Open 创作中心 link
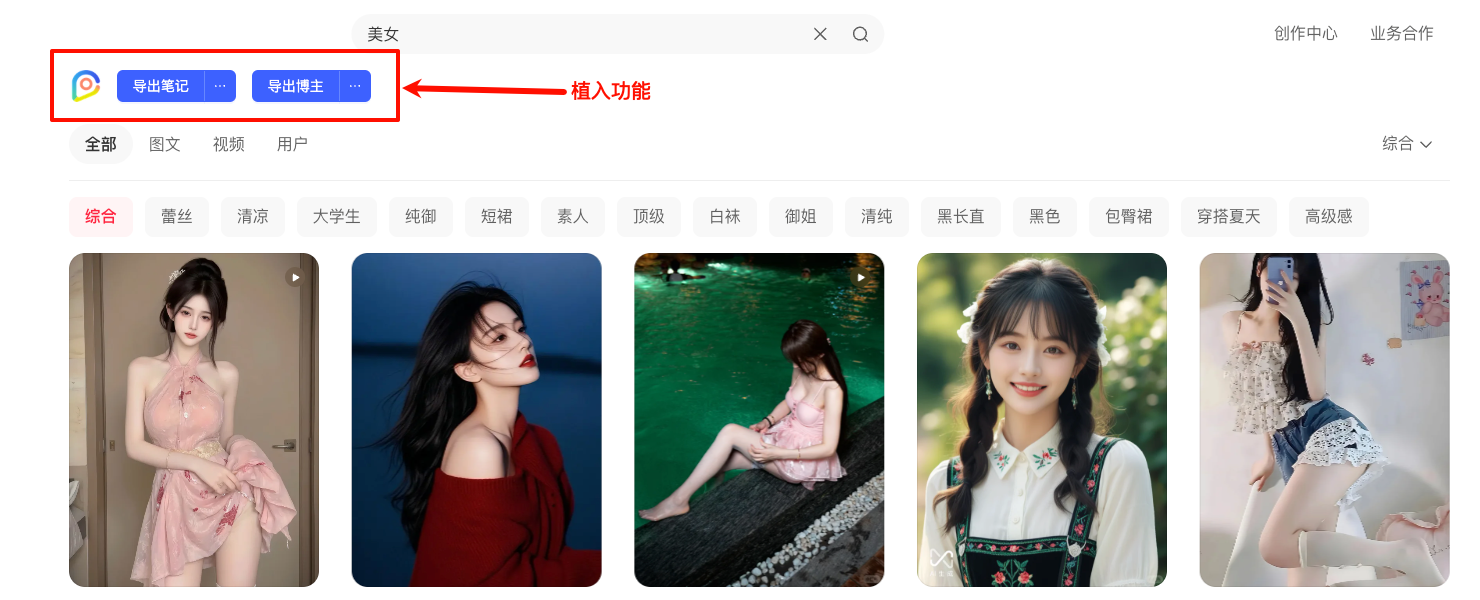Screen dimensions: 1480x600 [x=1305, y=33]
